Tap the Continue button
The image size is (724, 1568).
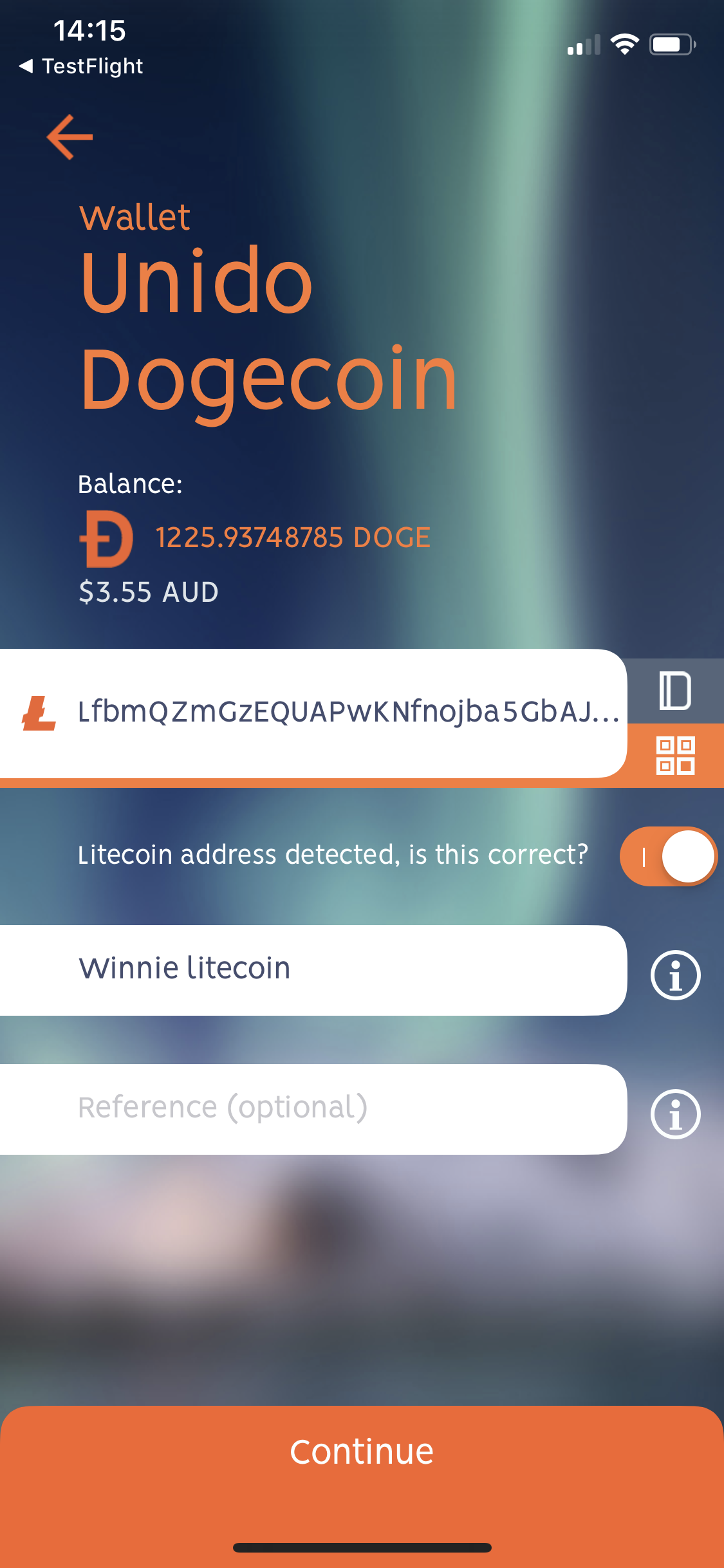pyautogui.click(x=362, y=1452)
